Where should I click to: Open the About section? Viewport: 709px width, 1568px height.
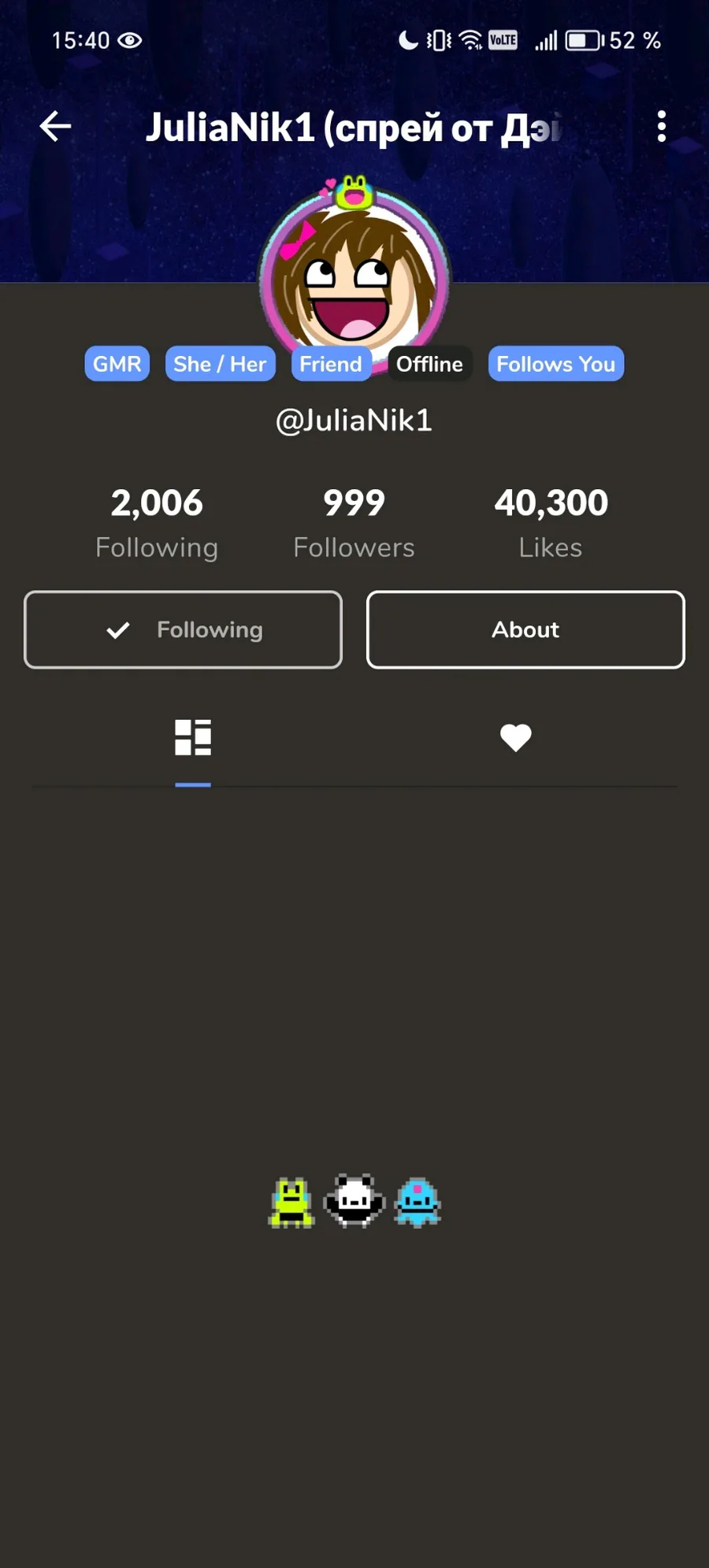click(x=525, y=629)
